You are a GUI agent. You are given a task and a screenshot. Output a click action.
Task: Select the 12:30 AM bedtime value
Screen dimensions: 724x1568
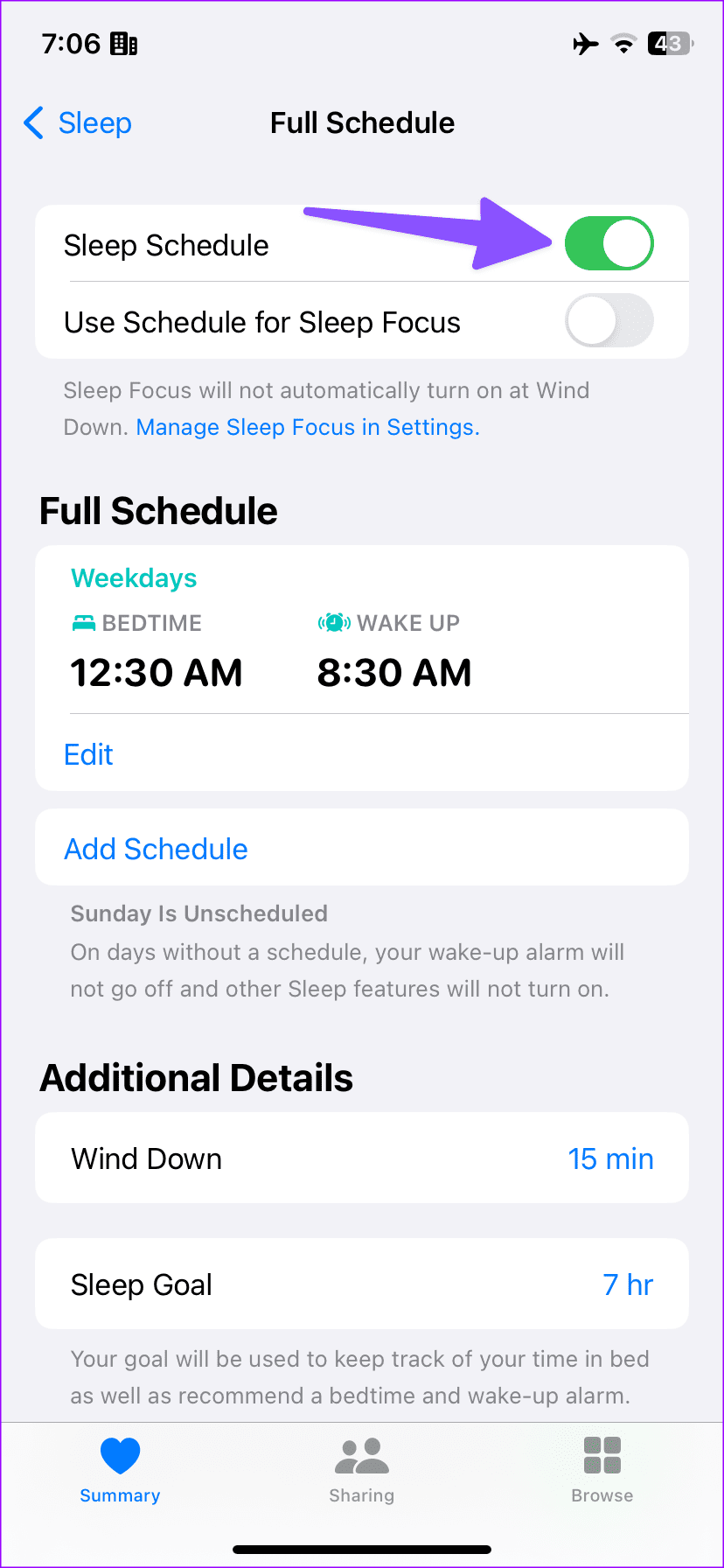(x=157, y=672)
